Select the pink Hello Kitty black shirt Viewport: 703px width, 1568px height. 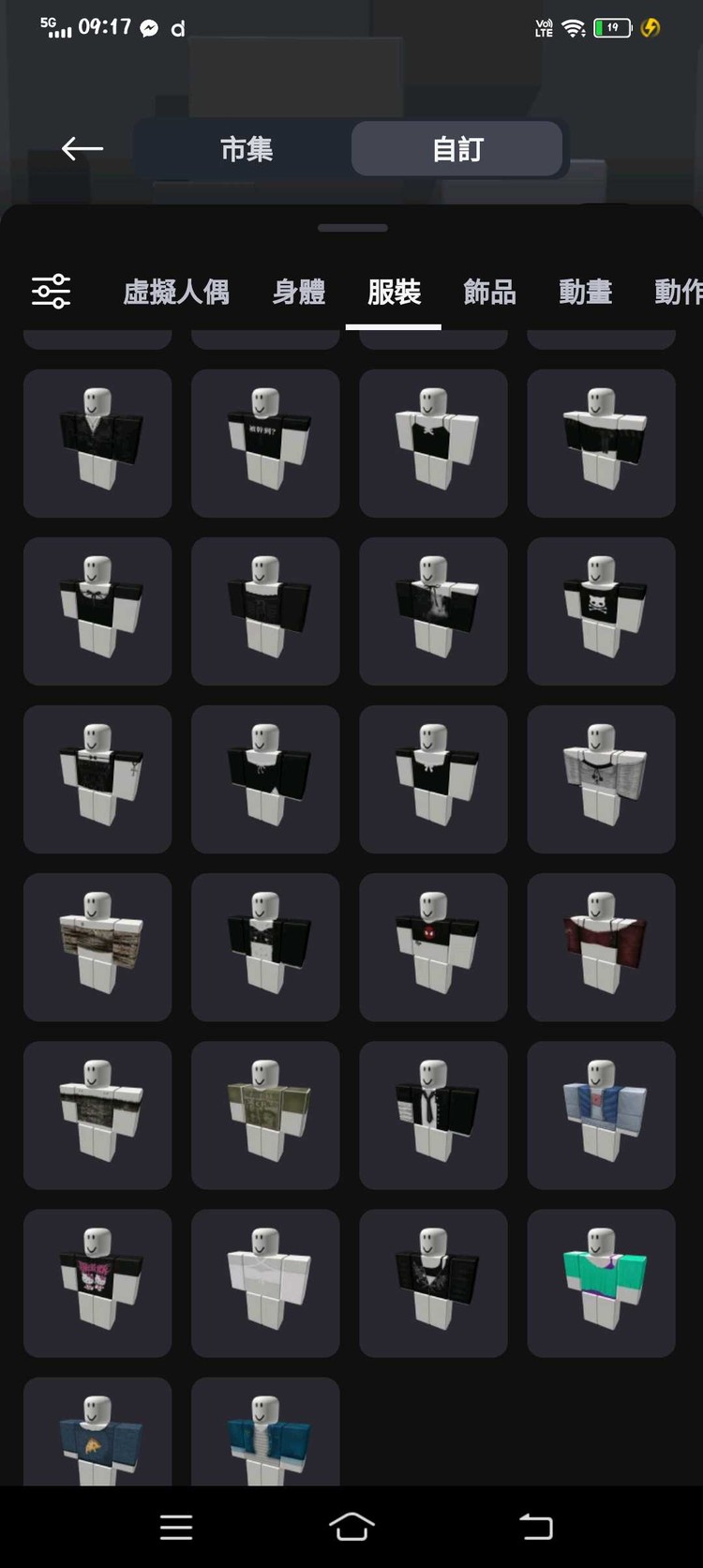coord(97,1282)
